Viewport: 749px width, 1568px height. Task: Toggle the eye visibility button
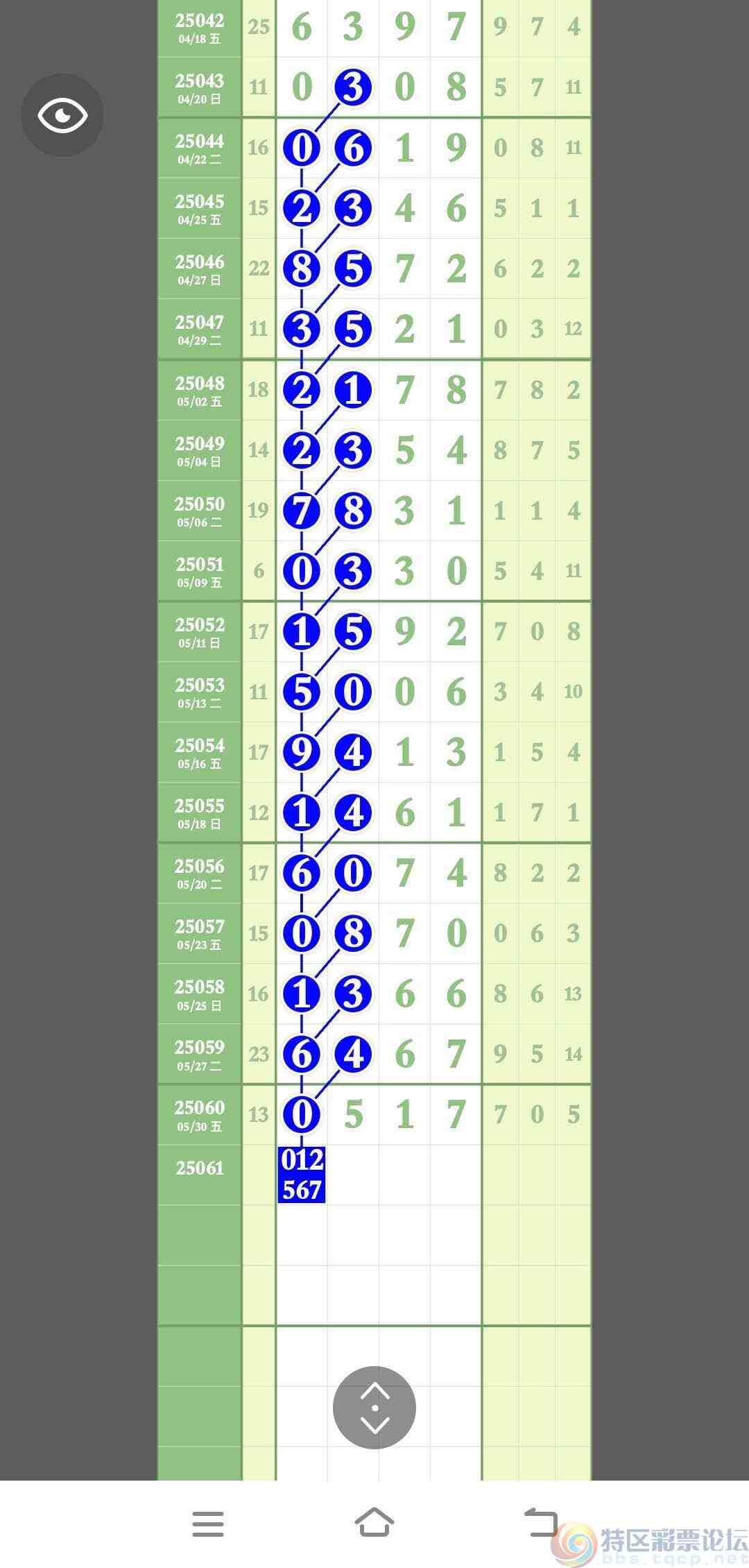[x=62, y=114]
